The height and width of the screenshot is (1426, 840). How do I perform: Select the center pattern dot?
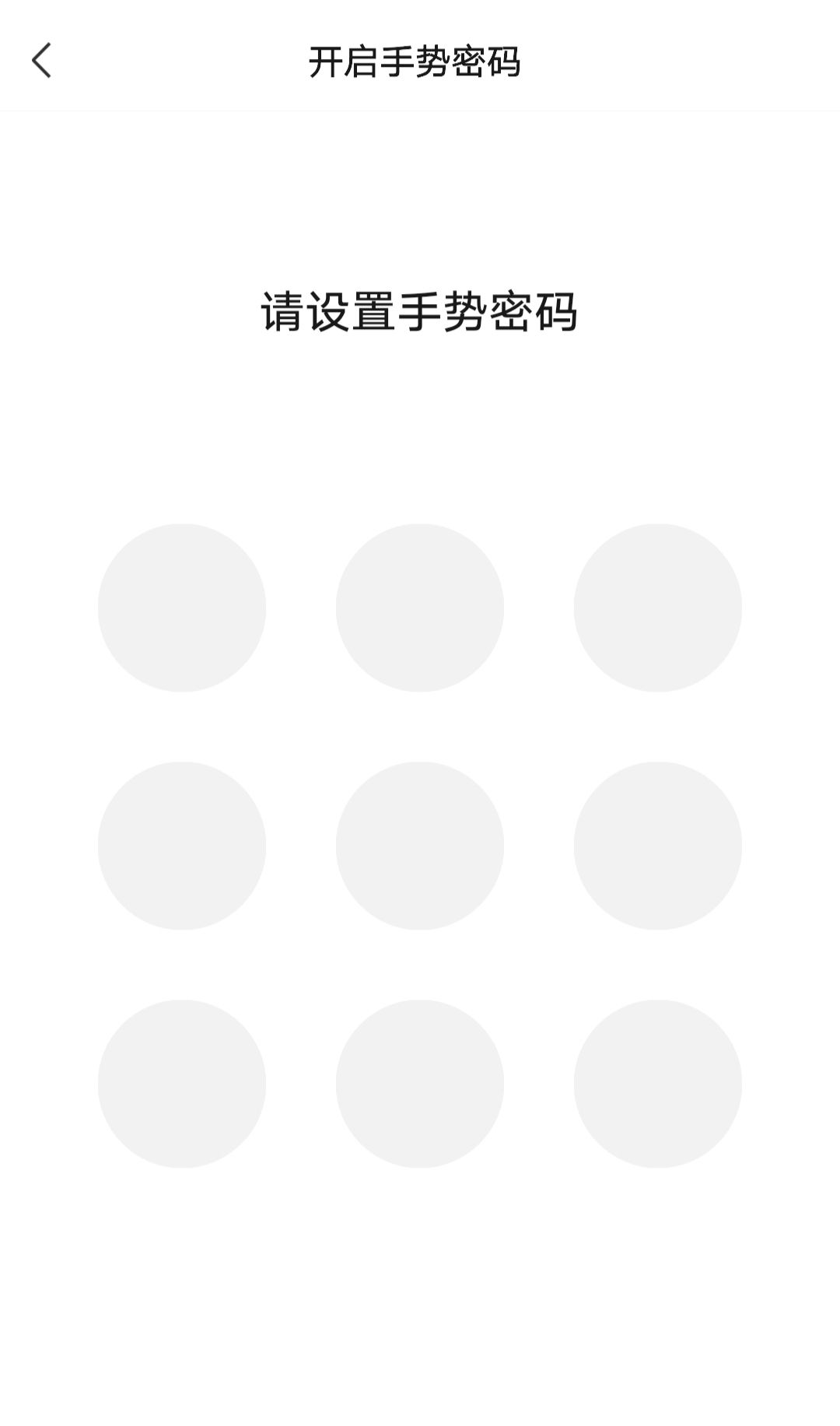pyautogui.click(x=420, y=846)
